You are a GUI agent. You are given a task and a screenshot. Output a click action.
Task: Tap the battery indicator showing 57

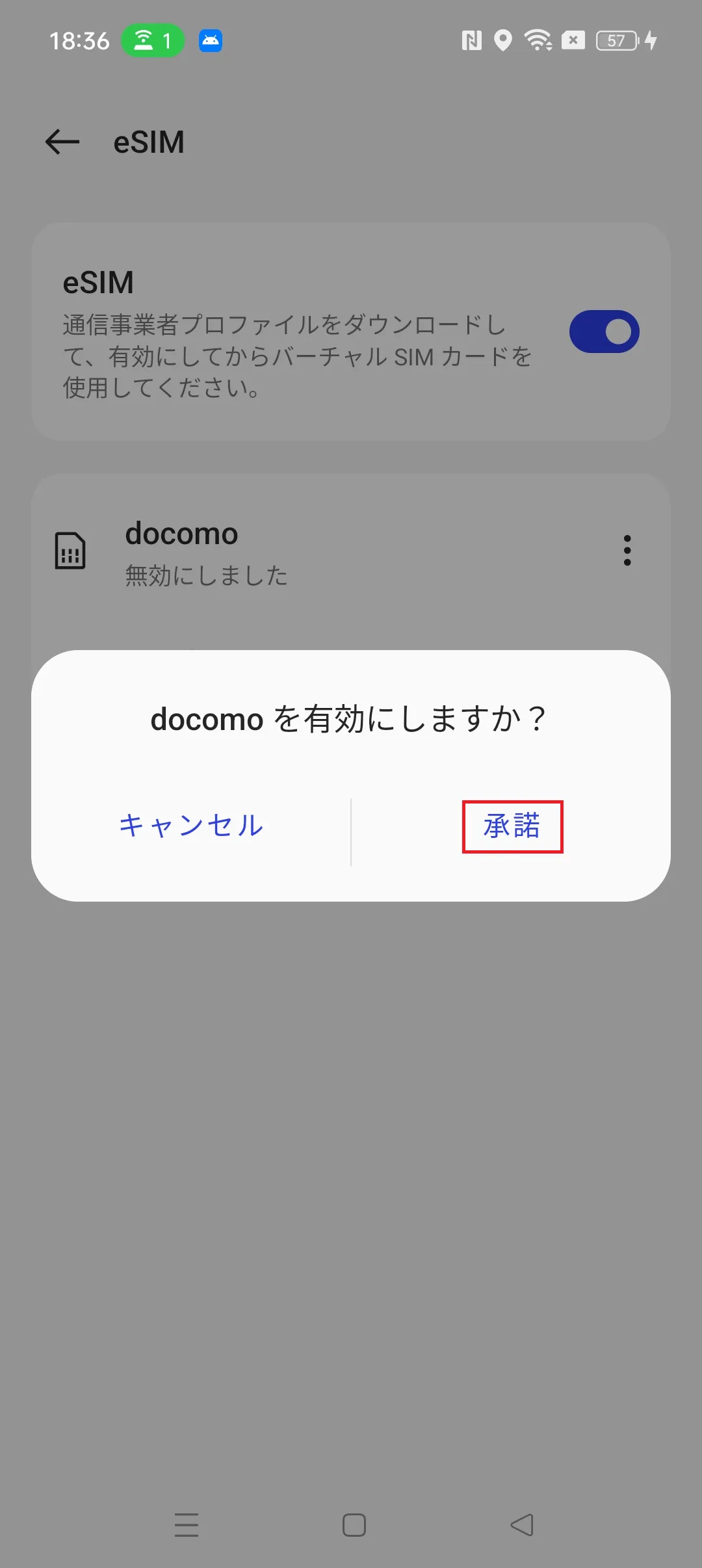point(614,41)
